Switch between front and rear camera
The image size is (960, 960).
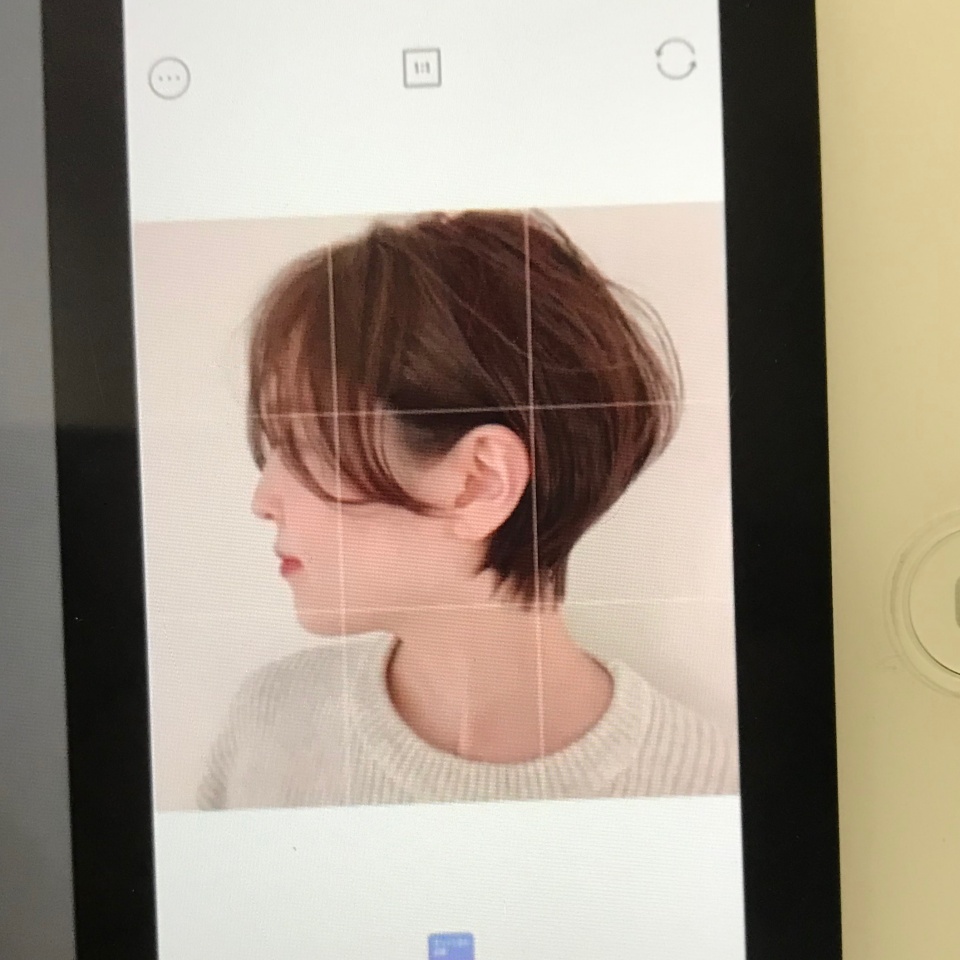pos(676,59)
